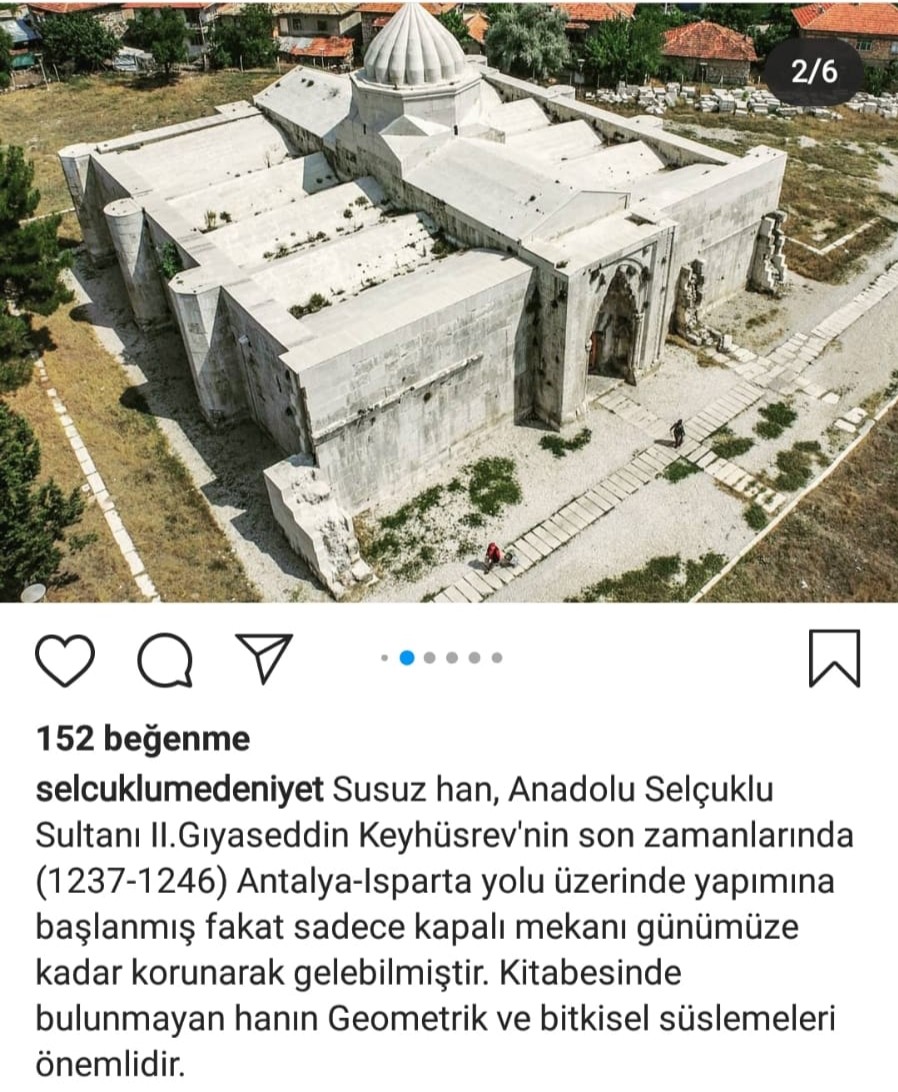
Task: Open selcuklumedeniyet profile from caption
Action: (180, 790)
